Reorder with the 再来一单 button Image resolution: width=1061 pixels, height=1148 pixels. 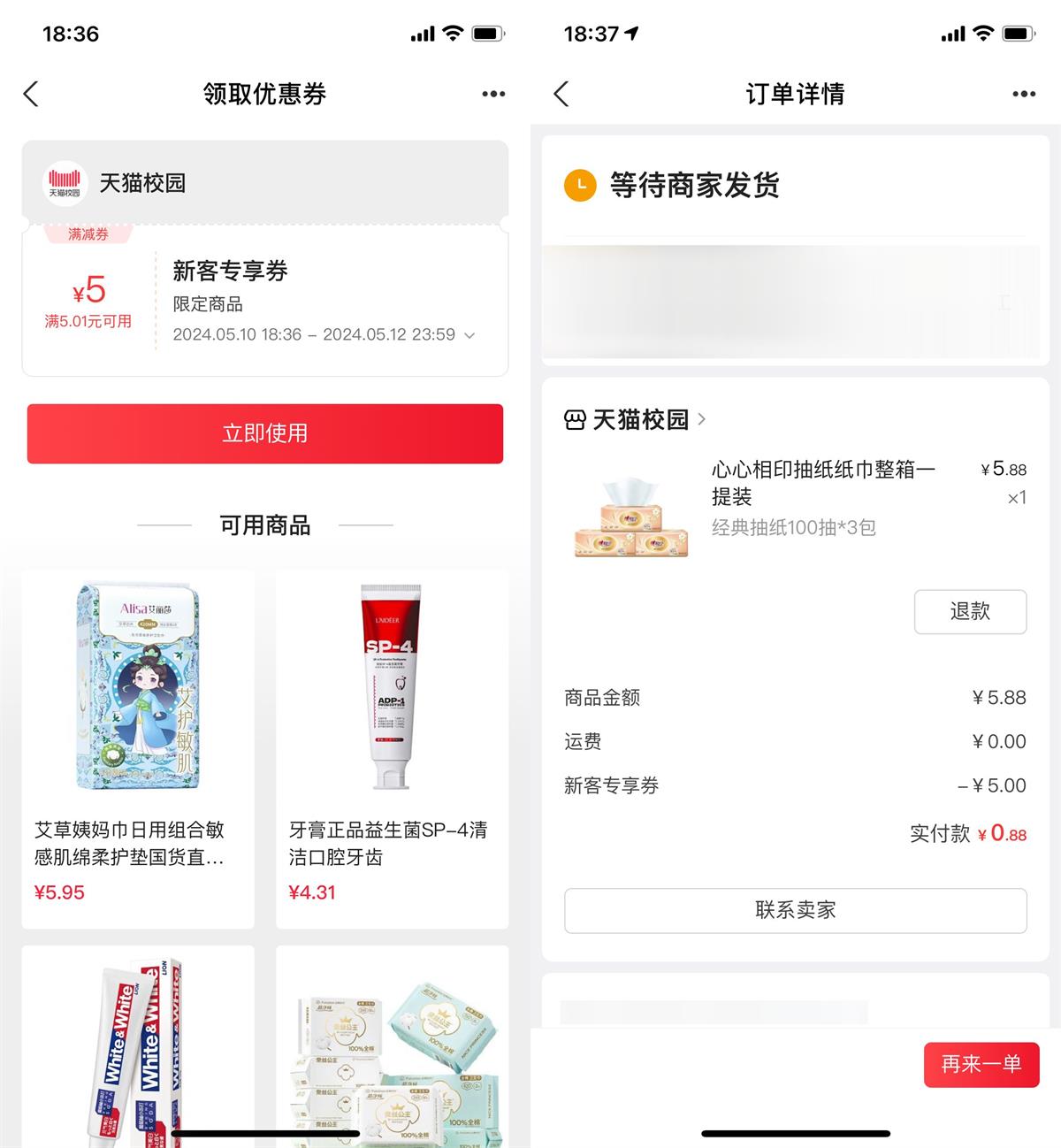click(x=981, y=1064)
